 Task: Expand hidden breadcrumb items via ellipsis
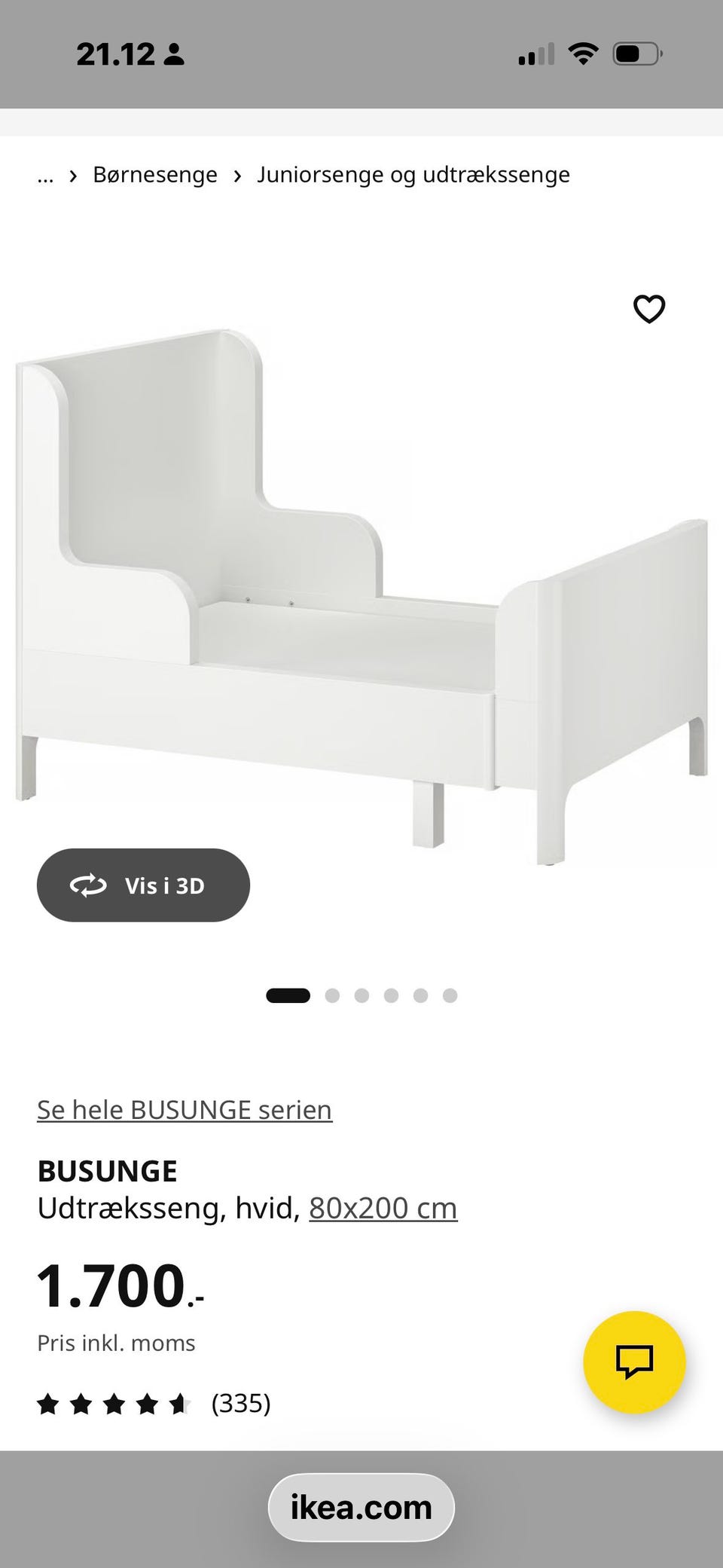(46, 175)
